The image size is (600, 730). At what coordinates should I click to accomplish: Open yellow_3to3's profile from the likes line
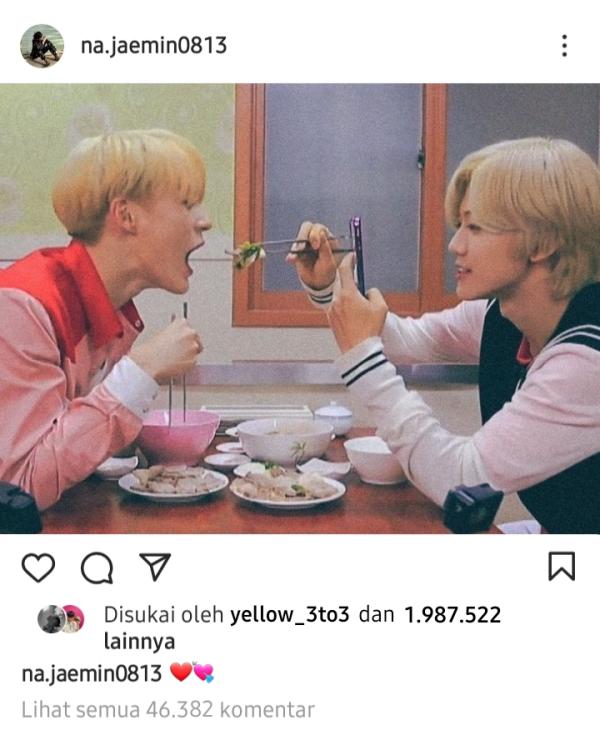pyautogui.click(x=289, y=615)
